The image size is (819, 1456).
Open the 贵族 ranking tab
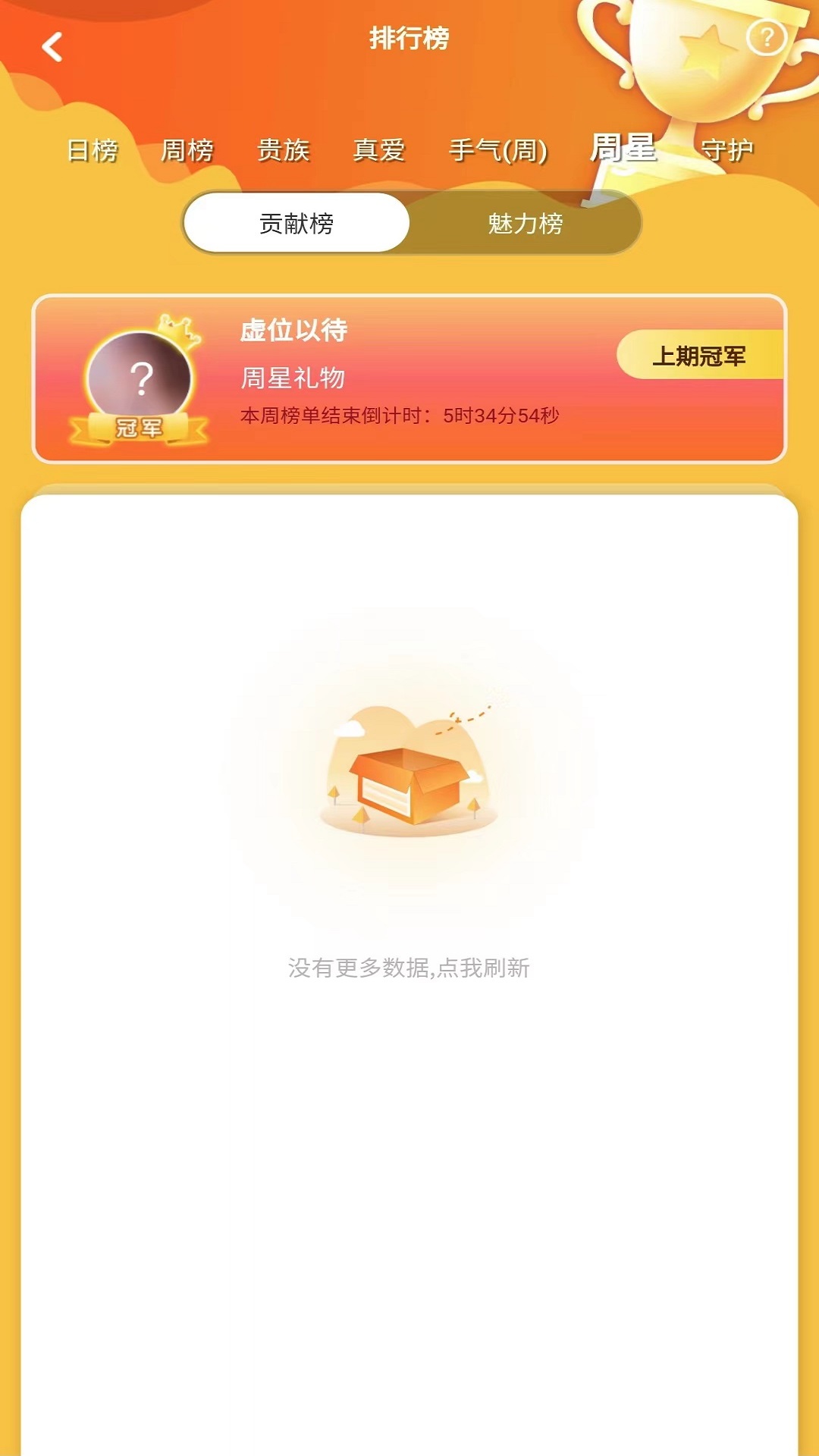pos(284,150)
